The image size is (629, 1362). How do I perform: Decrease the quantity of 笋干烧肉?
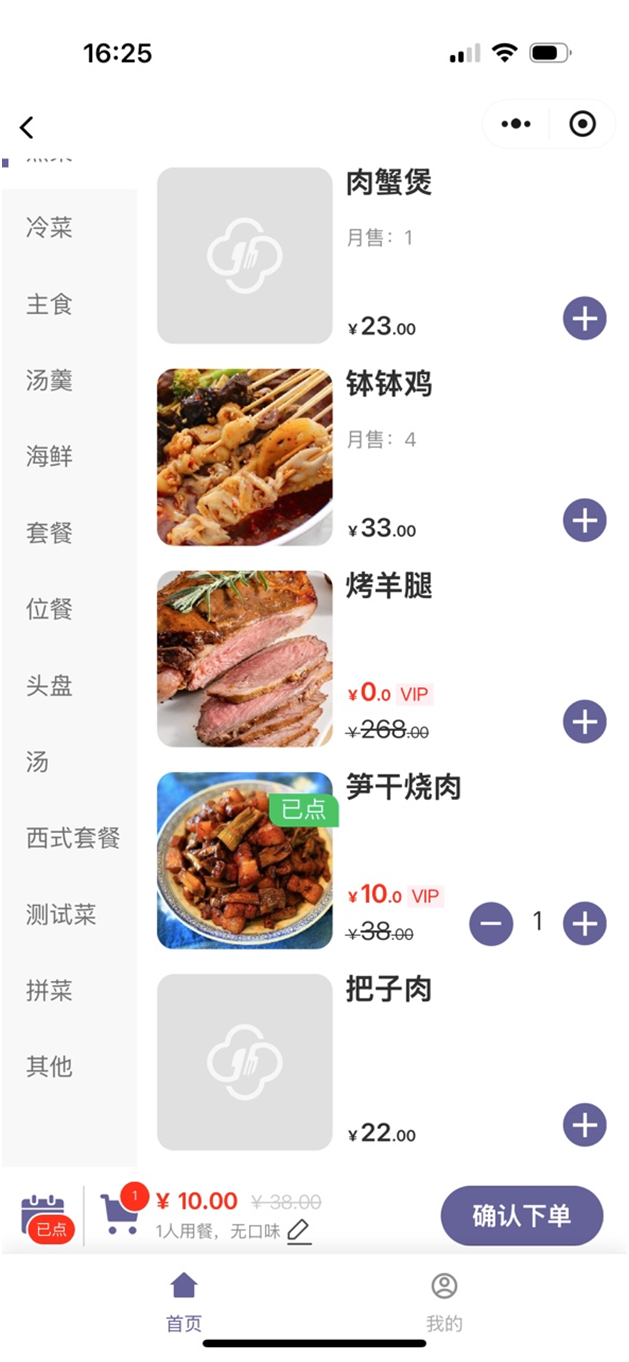pyautogui.click(x=491, y=923)
